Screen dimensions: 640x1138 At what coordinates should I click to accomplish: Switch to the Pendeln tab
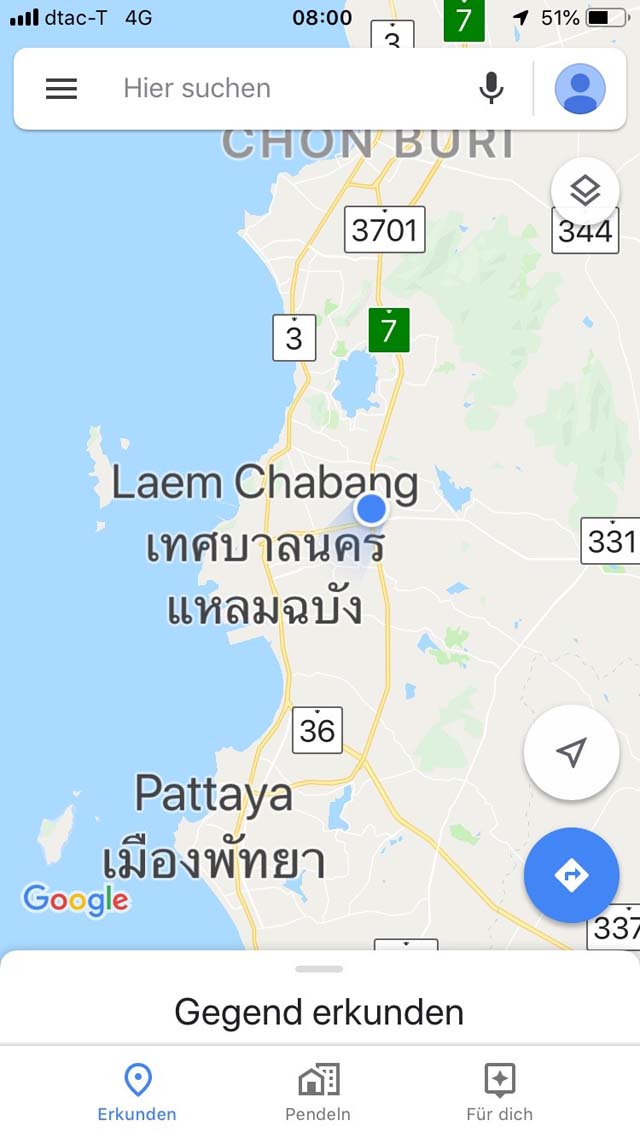tap(318, 1092)
